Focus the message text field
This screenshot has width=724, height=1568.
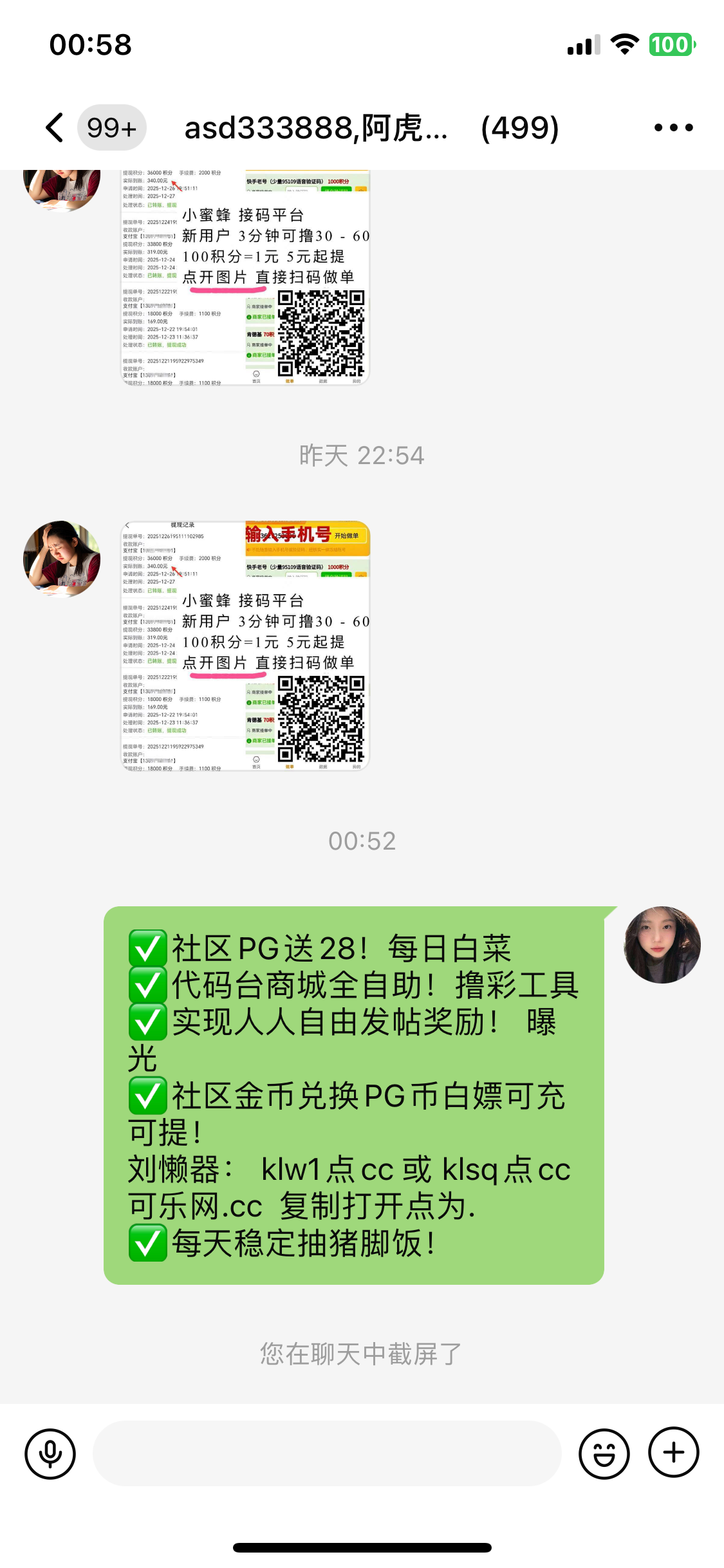[x=327, y=1453]
